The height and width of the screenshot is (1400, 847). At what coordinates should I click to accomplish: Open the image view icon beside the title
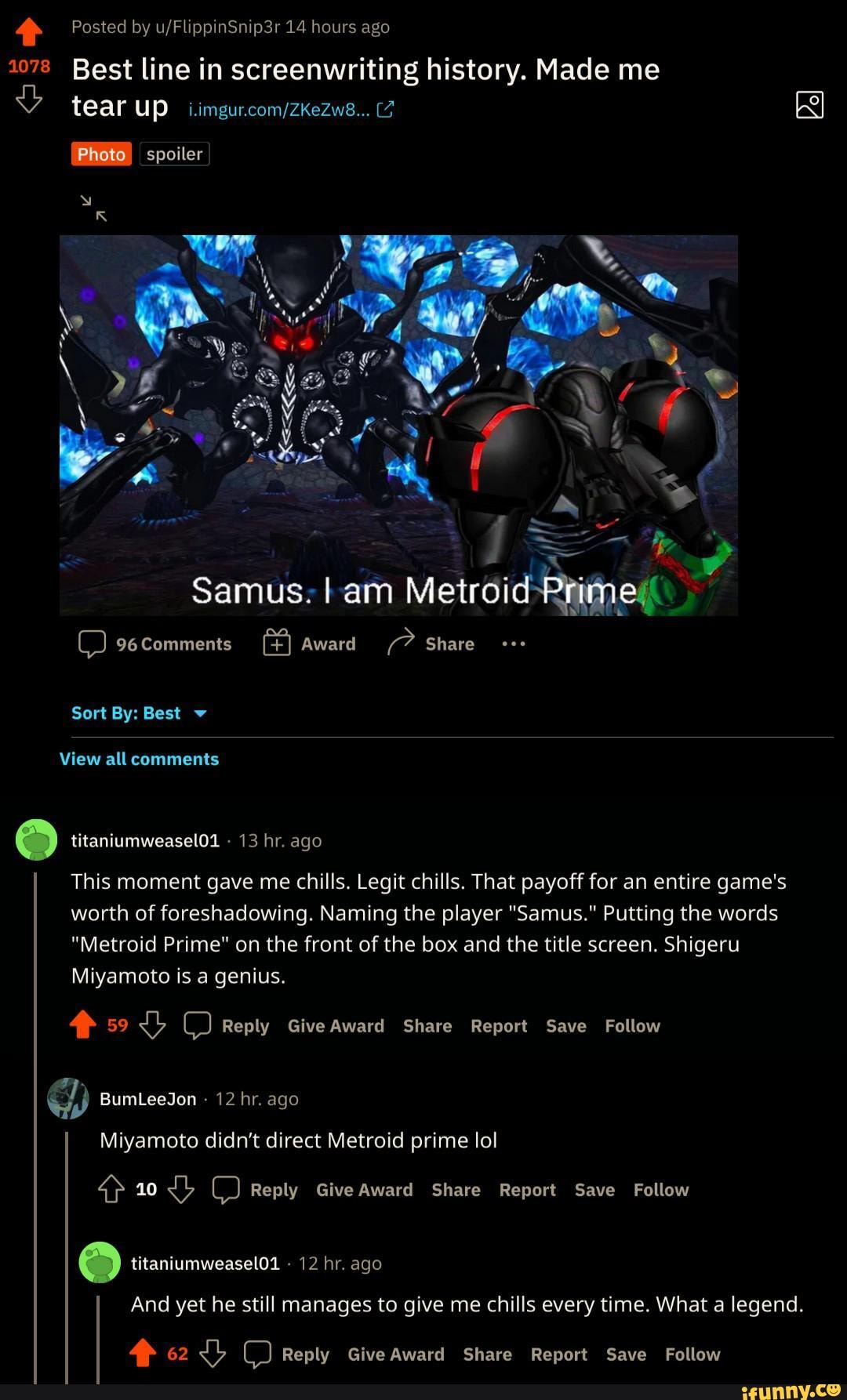point(809,104)
